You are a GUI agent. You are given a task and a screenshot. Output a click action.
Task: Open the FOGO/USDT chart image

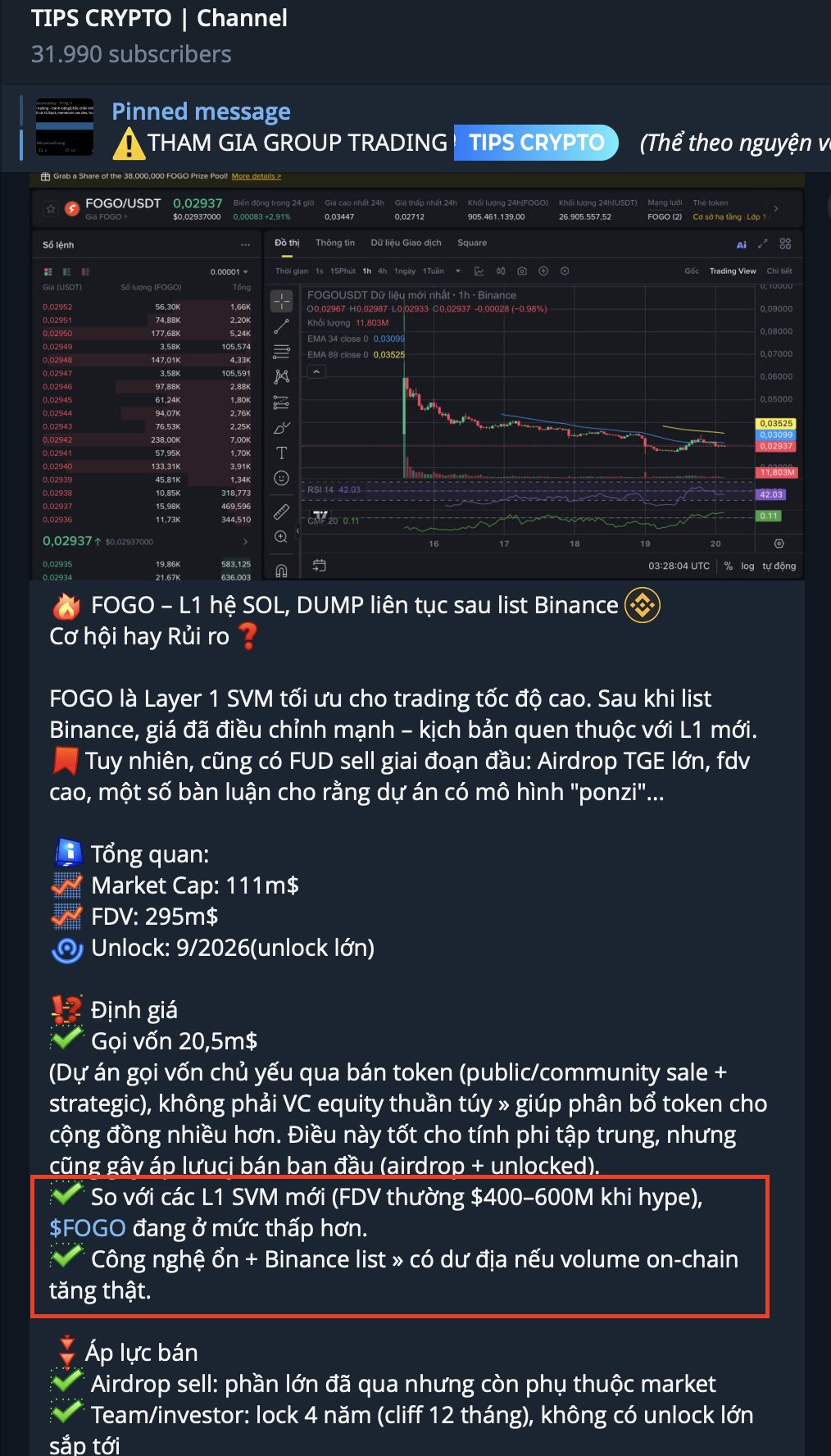(x=417, y=375)
